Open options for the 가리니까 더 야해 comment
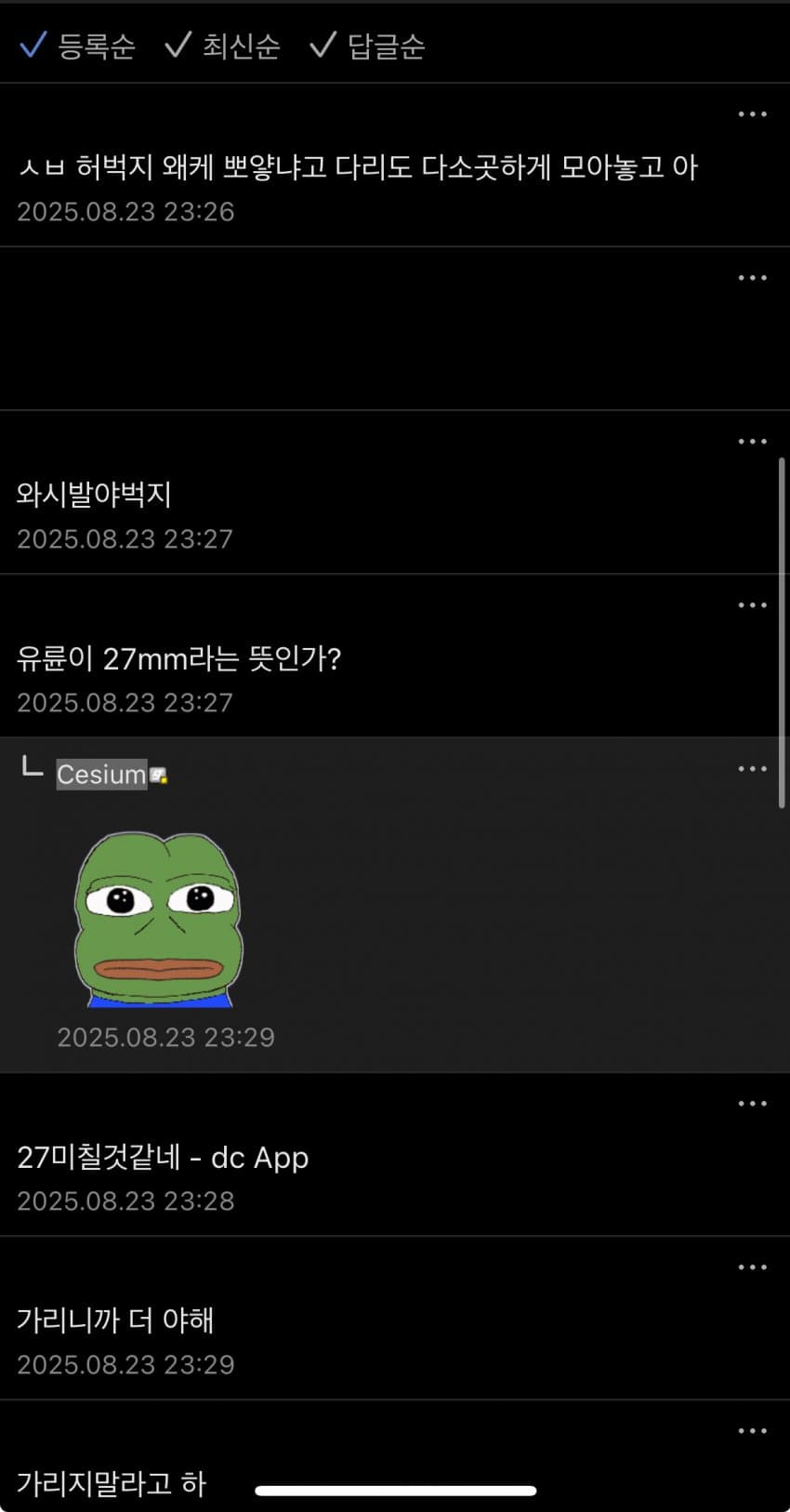This screenshot has height=1512, width=790. point(752,1267)
